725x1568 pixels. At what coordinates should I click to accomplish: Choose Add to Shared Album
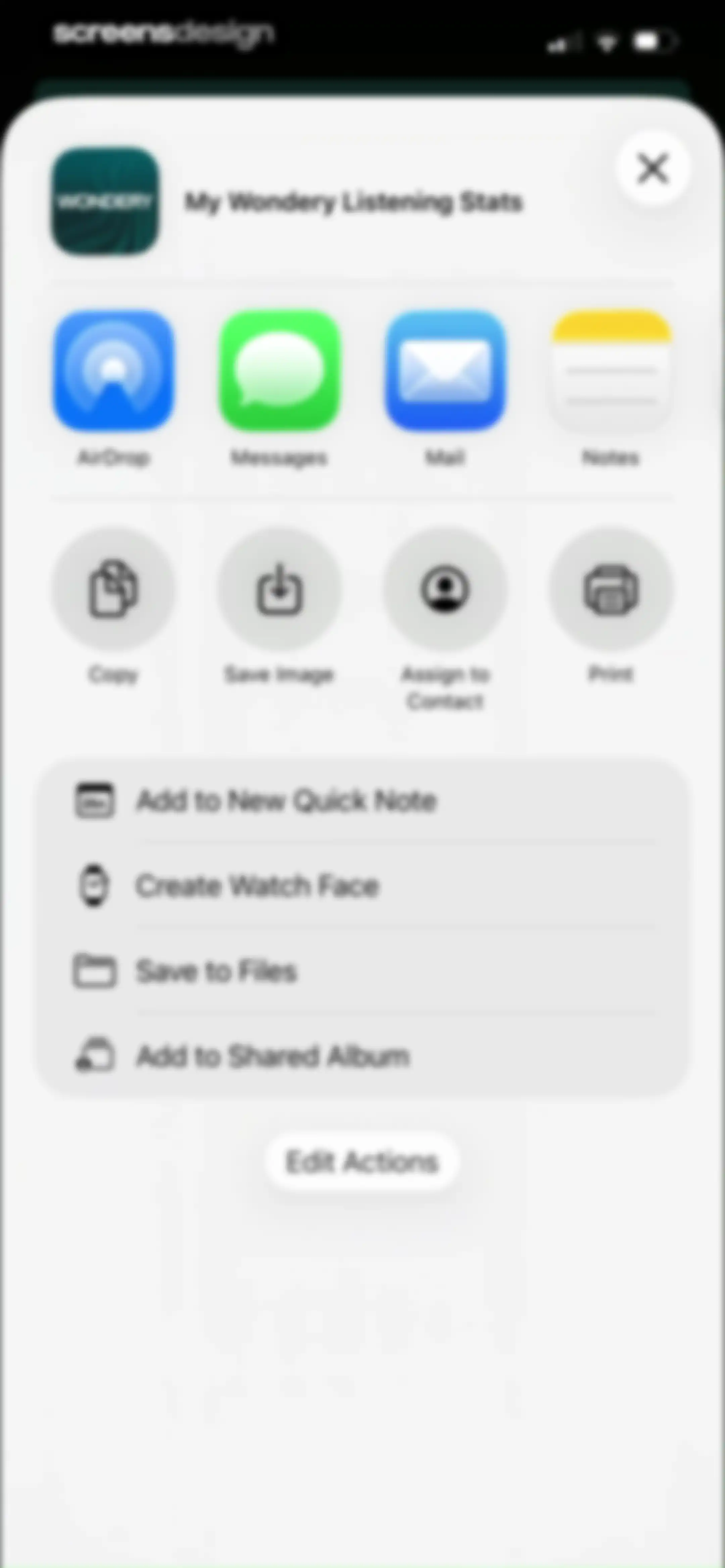click(x=363, y=1056)
